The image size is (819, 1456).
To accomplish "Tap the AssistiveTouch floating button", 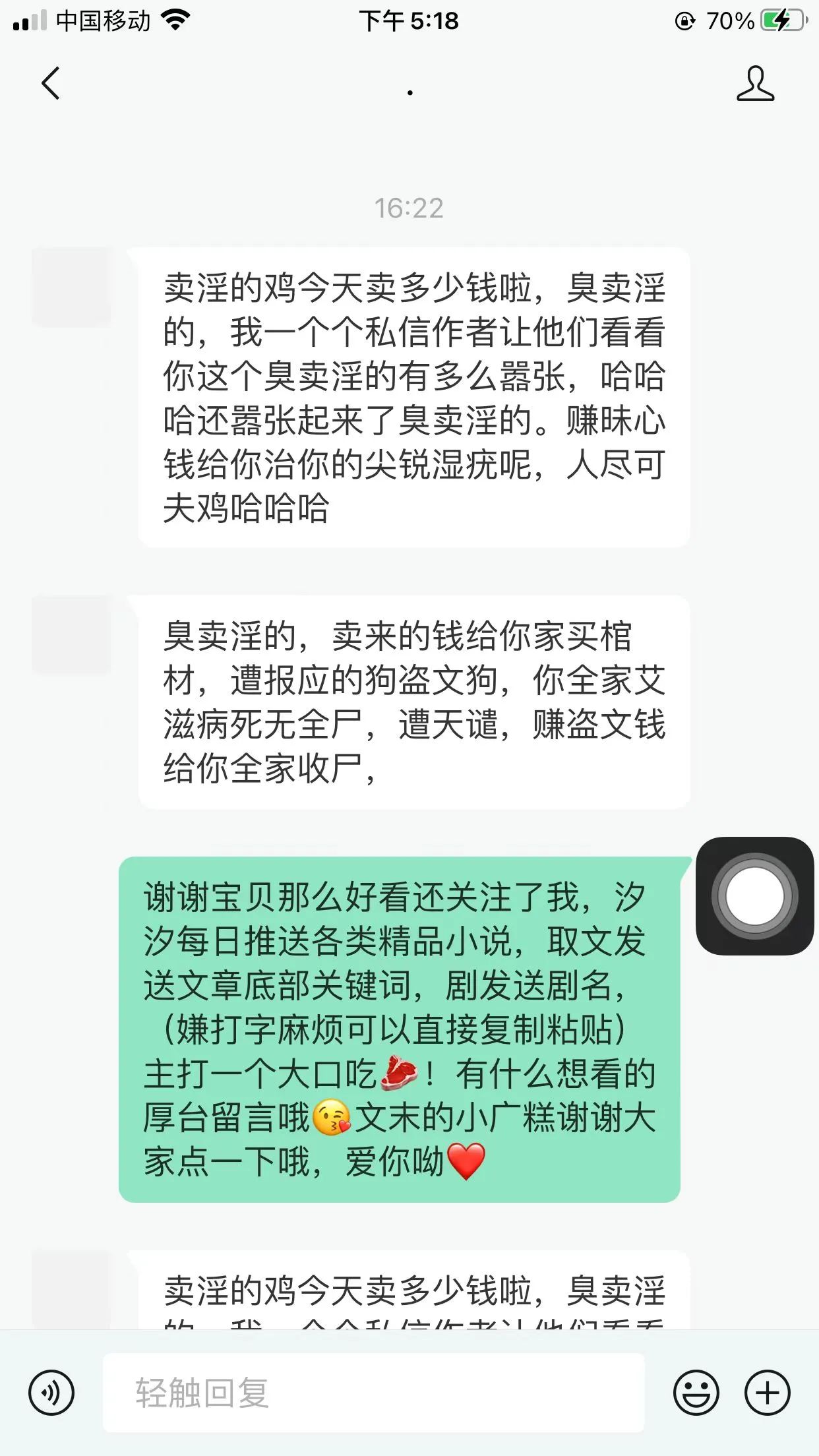I will pos(755,896).
